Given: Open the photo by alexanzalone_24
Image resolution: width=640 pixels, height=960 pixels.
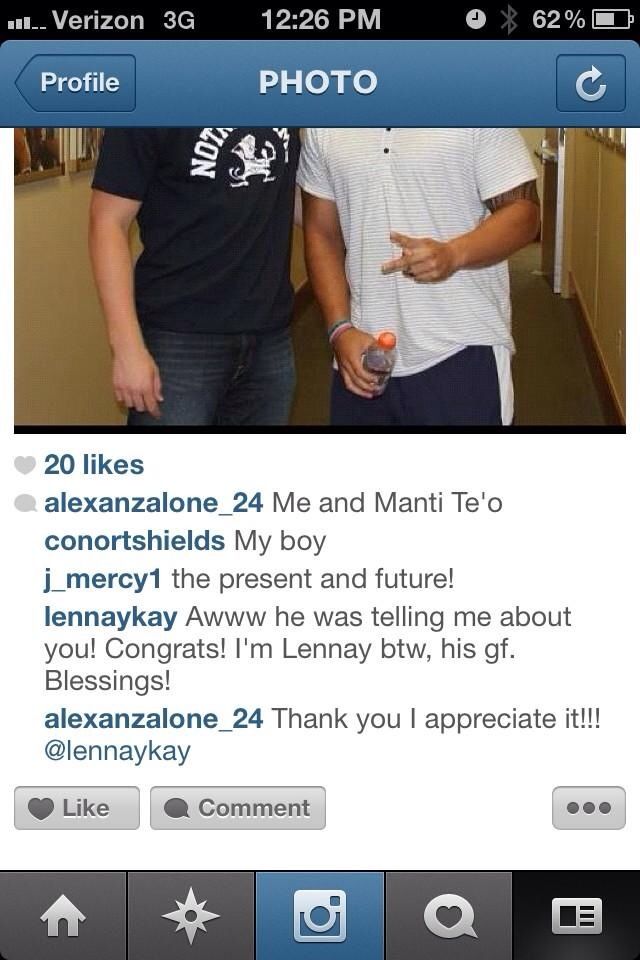Looking at the screenshot, I should [x=320, y=278].
